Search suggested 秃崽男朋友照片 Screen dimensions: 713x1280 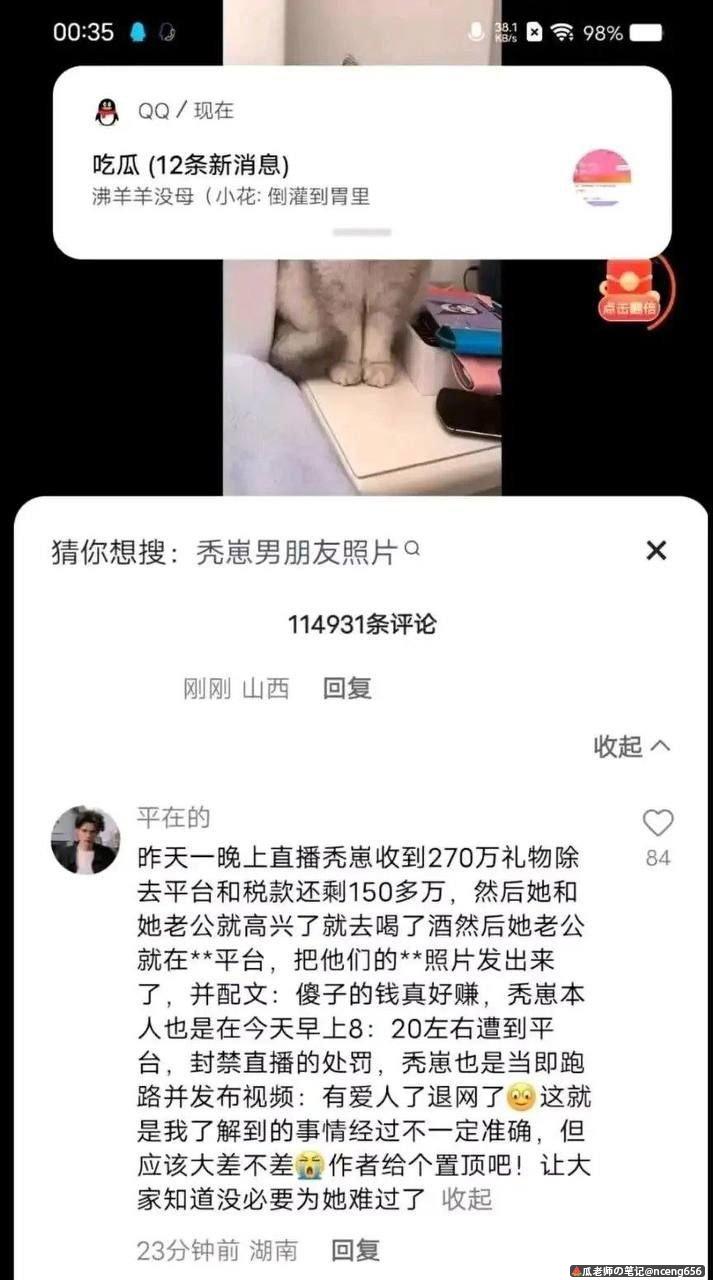tap(308, 552)
